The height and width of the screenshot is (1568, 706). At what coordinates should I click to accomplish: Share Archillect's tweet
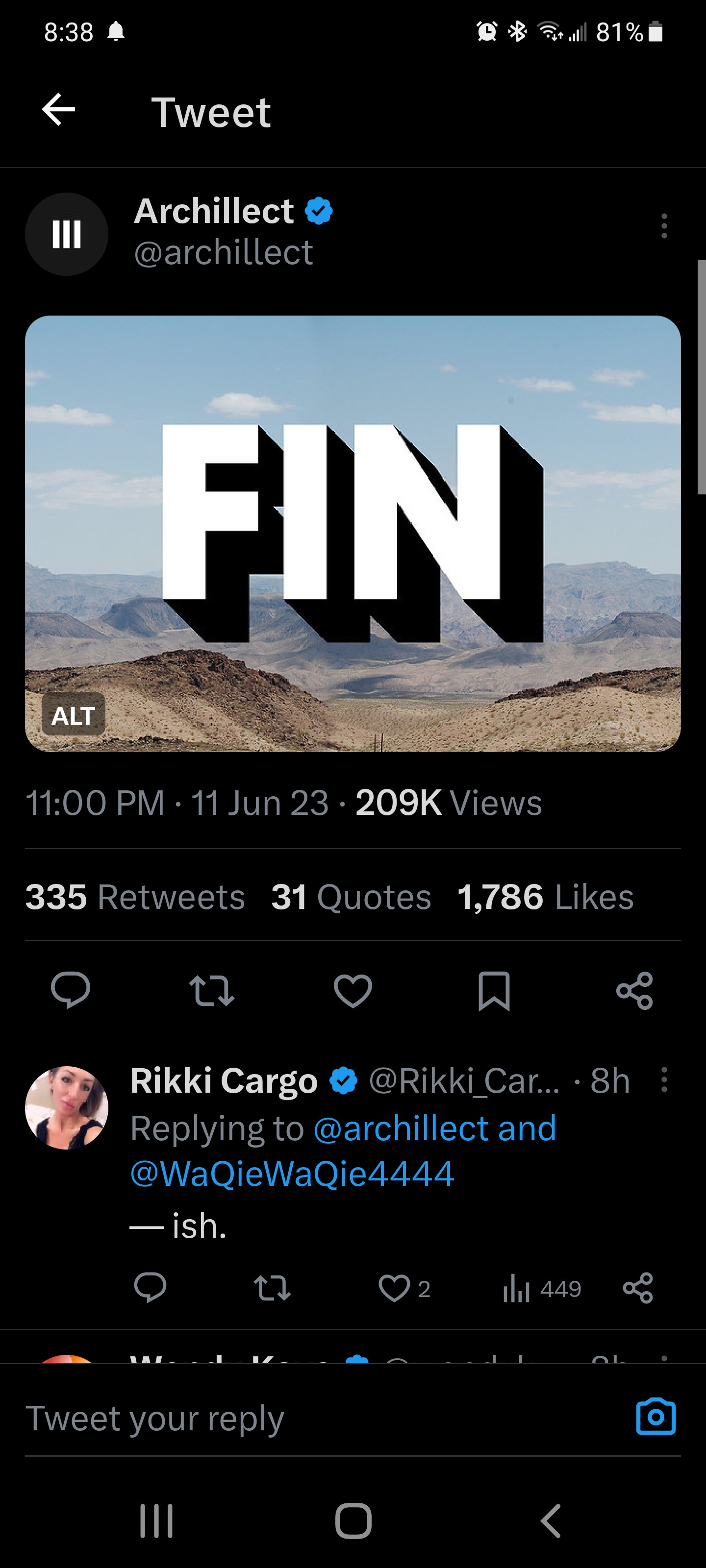tap(634, 990)
